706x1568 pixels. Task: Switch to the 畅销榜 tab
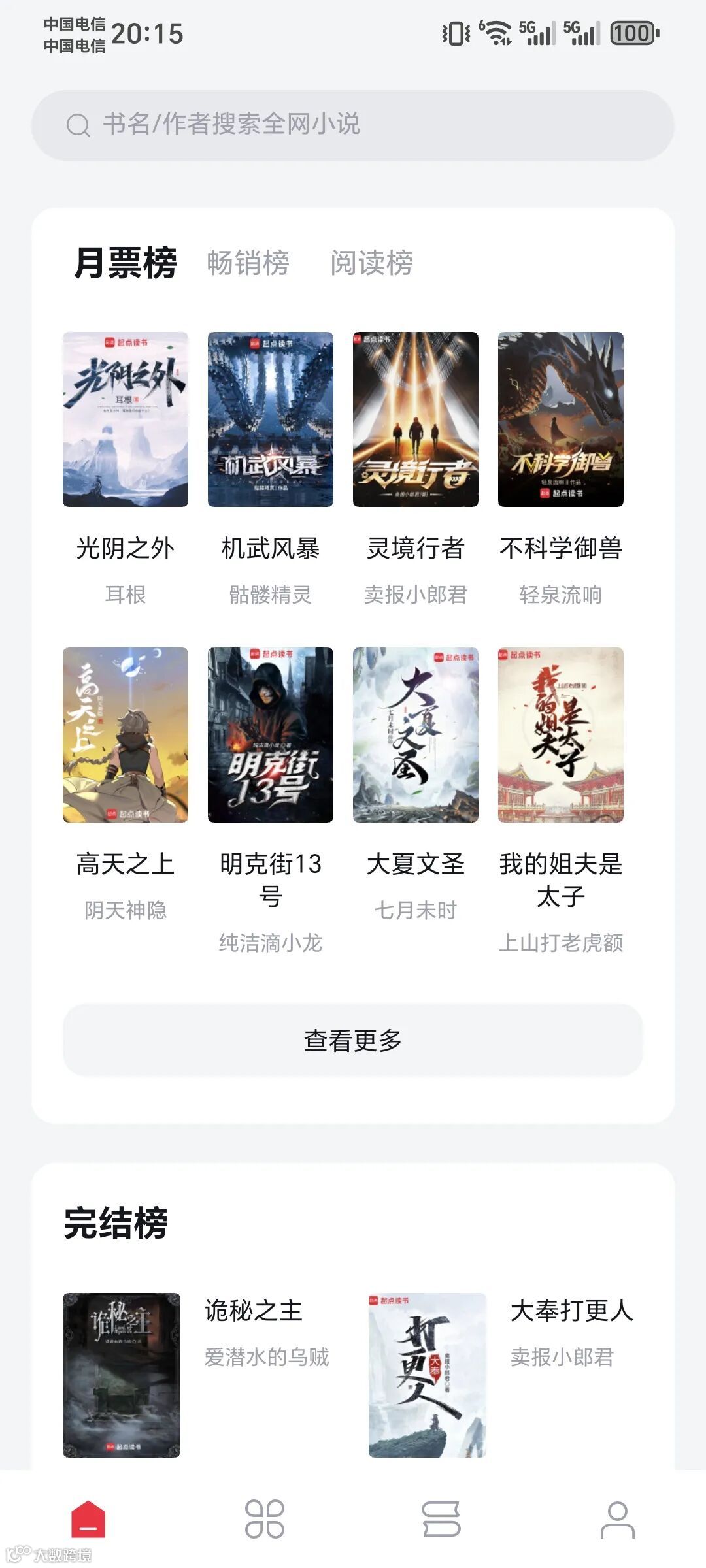point(248,263)
